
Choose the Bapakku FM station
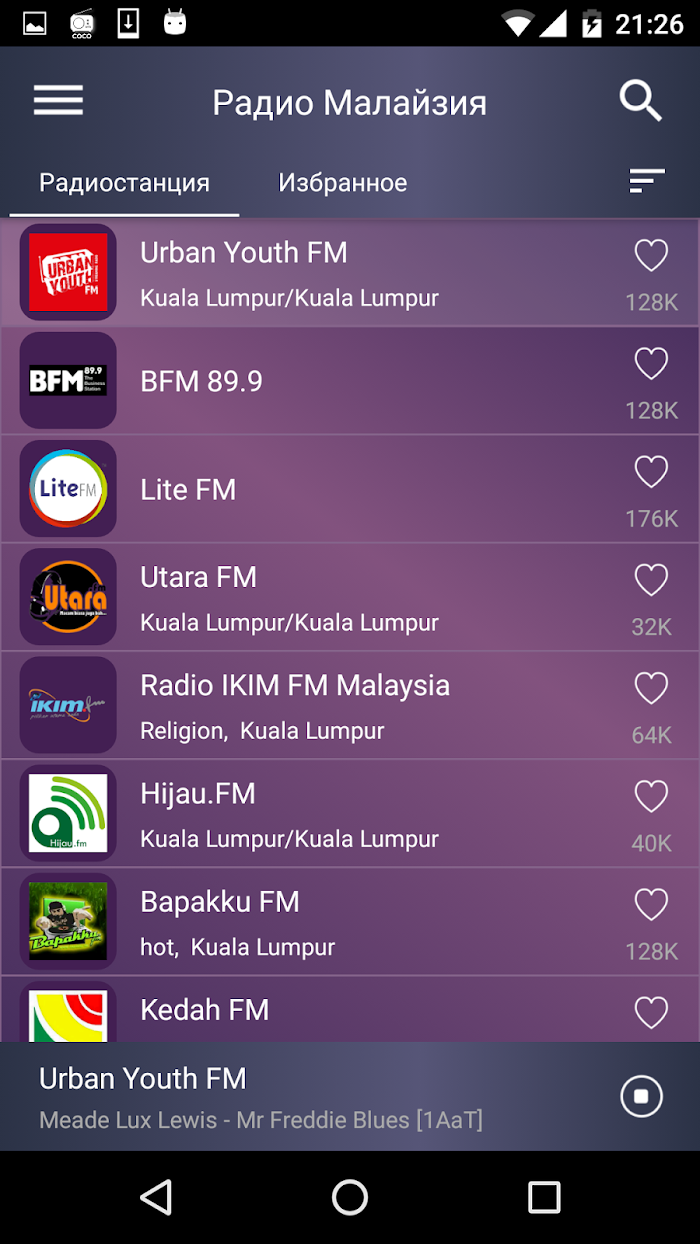(300, 921)
